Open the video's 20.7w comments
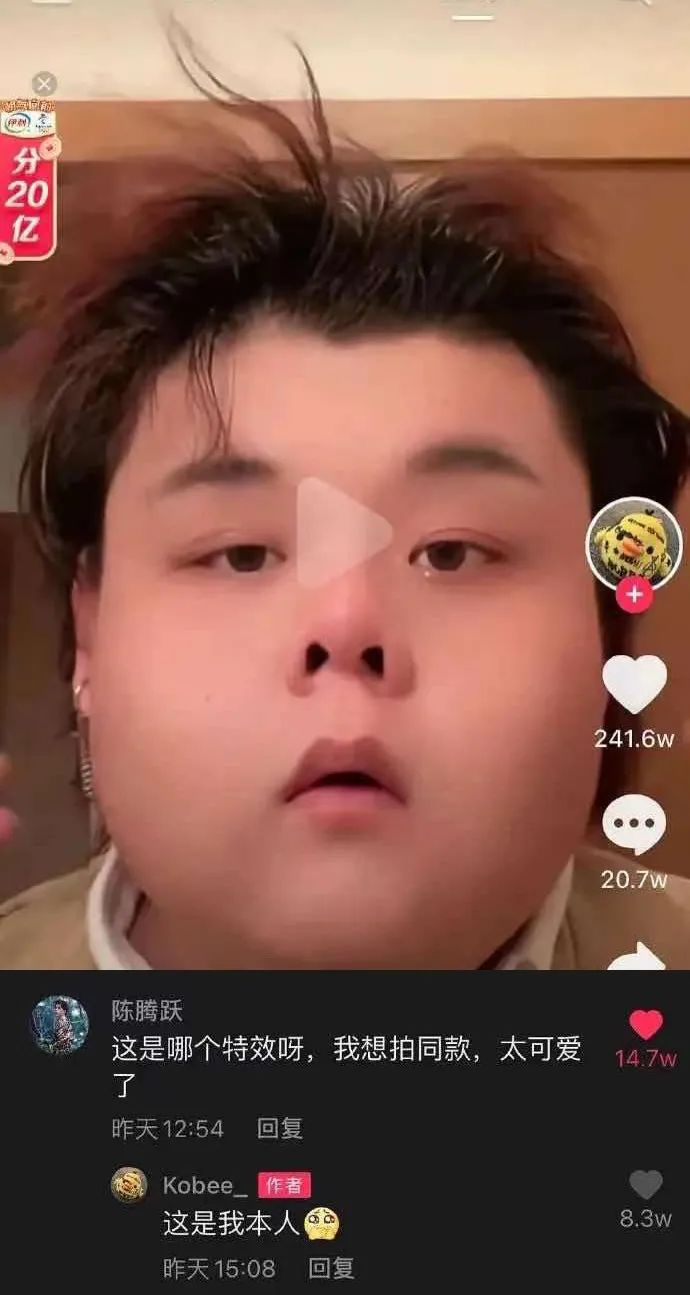Viewport: 690px width, 1295px height. 634,825
